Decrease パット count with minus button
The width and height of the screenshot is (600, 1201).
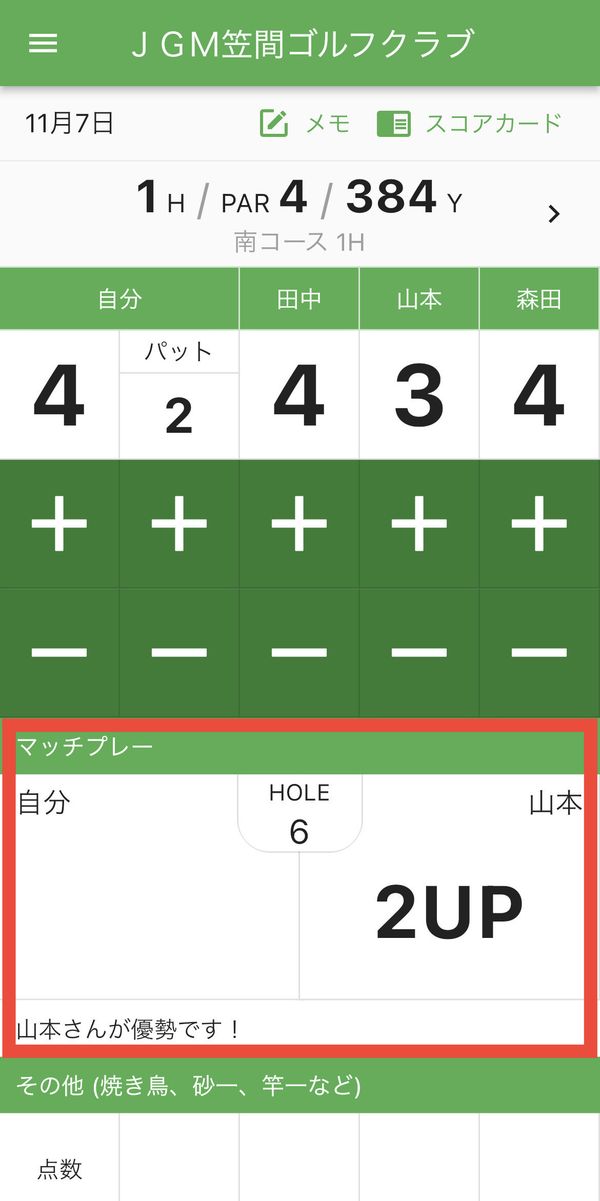[179, 652]
